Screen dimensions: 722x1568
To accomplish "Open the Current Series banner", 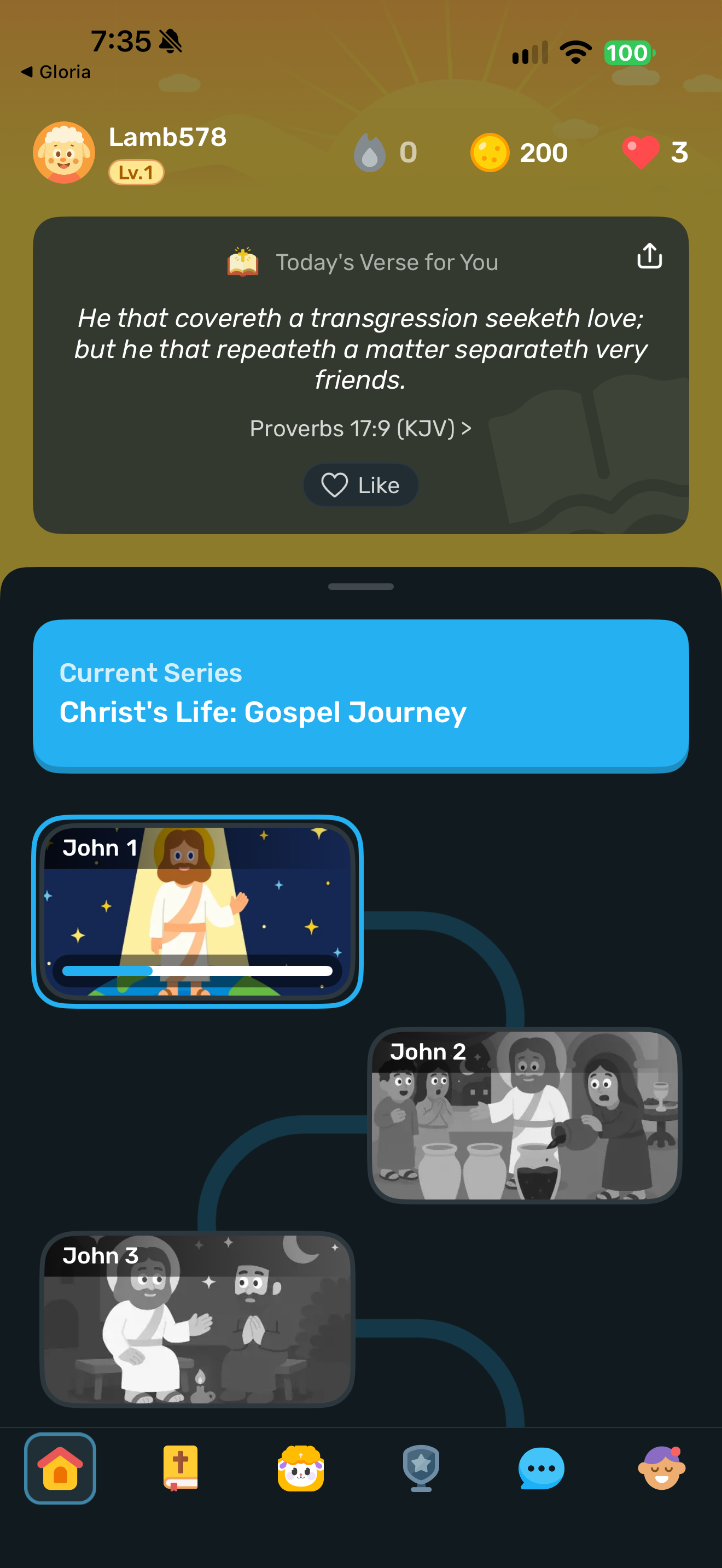I will tap(360, 696).
